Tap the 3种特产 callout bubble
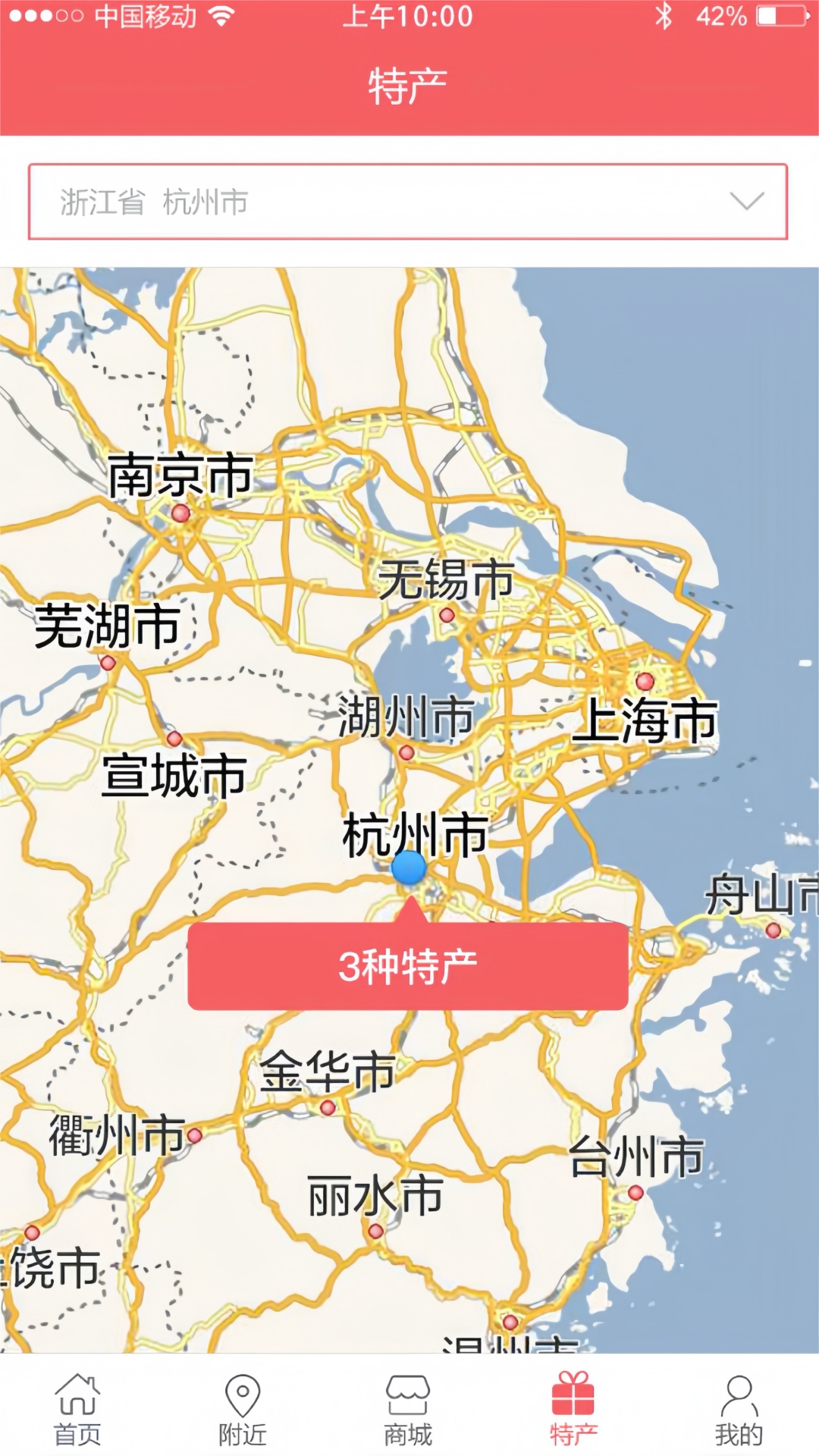 pyautogui.click(x=408, y=966)
